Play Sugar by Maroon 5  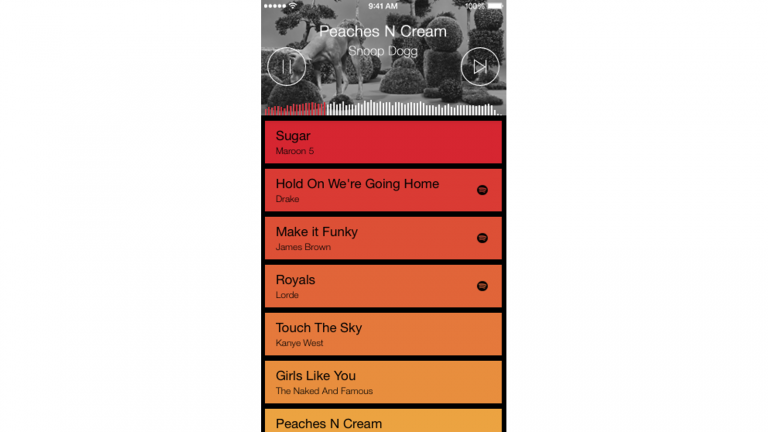383,142
